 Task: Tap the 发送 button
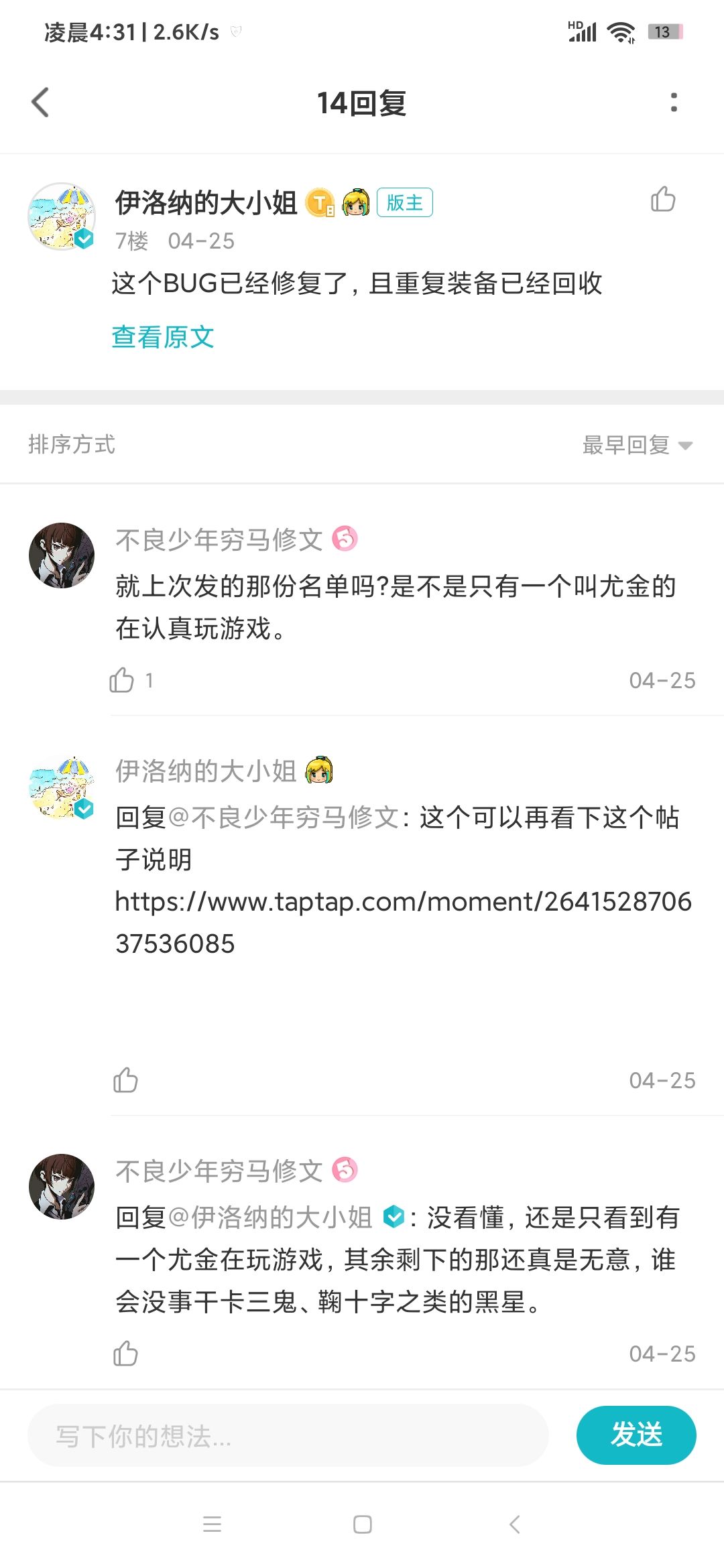[636, 1435]
